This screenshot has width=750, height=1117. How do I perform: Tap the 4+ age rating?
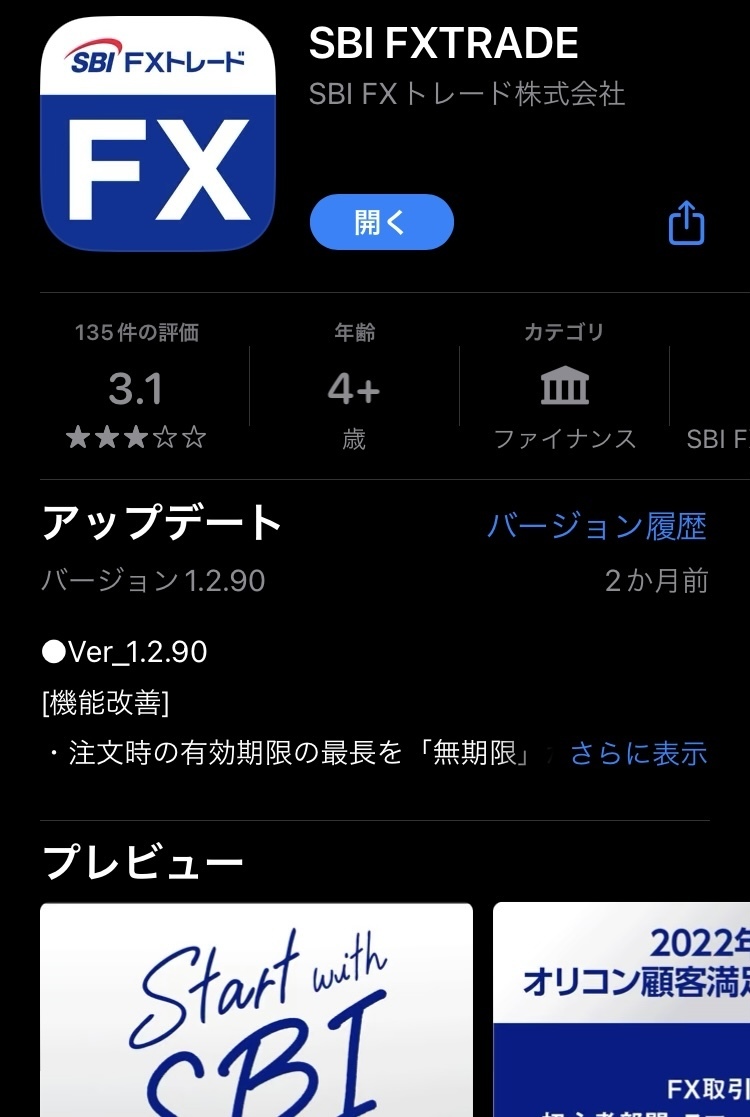(355, 388)
